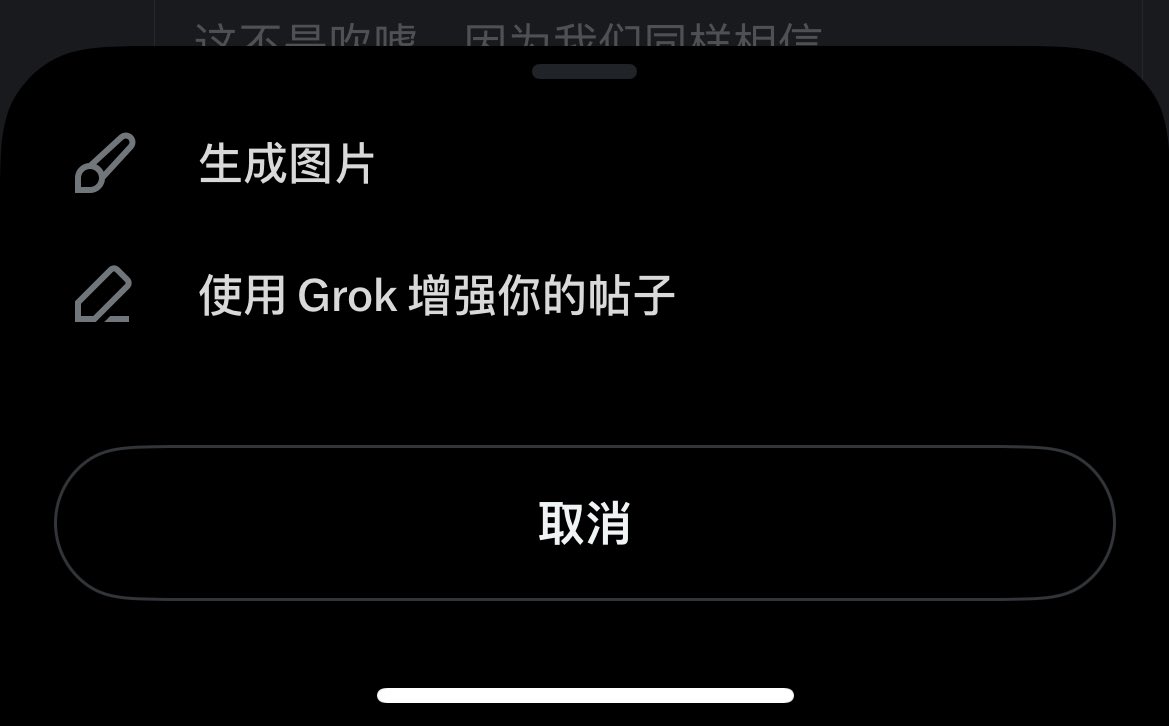
Task: Tap the 取消 button to dismiss
Action: (584, 523)
